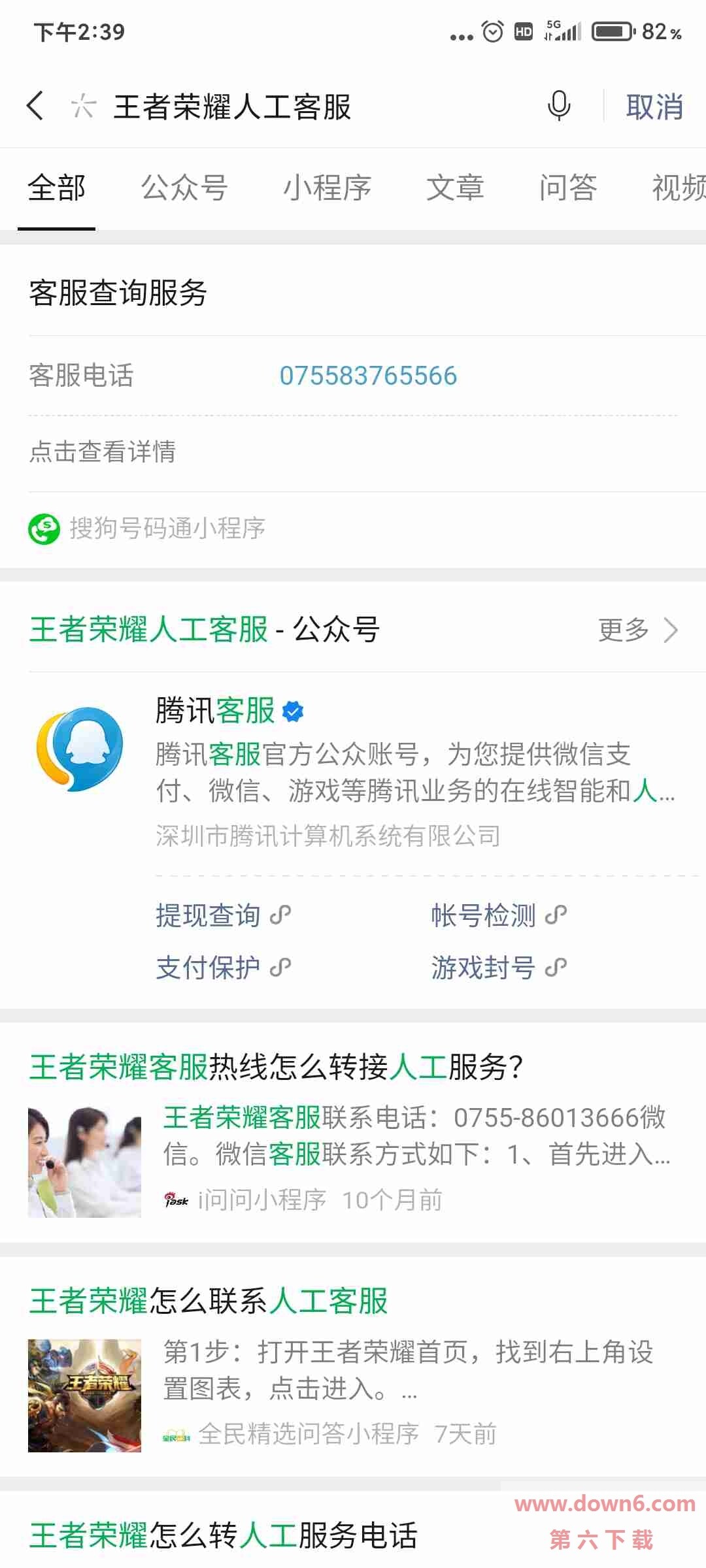Open the 腾讯客服 official account
706x1568 pixels.
[215, 711]
